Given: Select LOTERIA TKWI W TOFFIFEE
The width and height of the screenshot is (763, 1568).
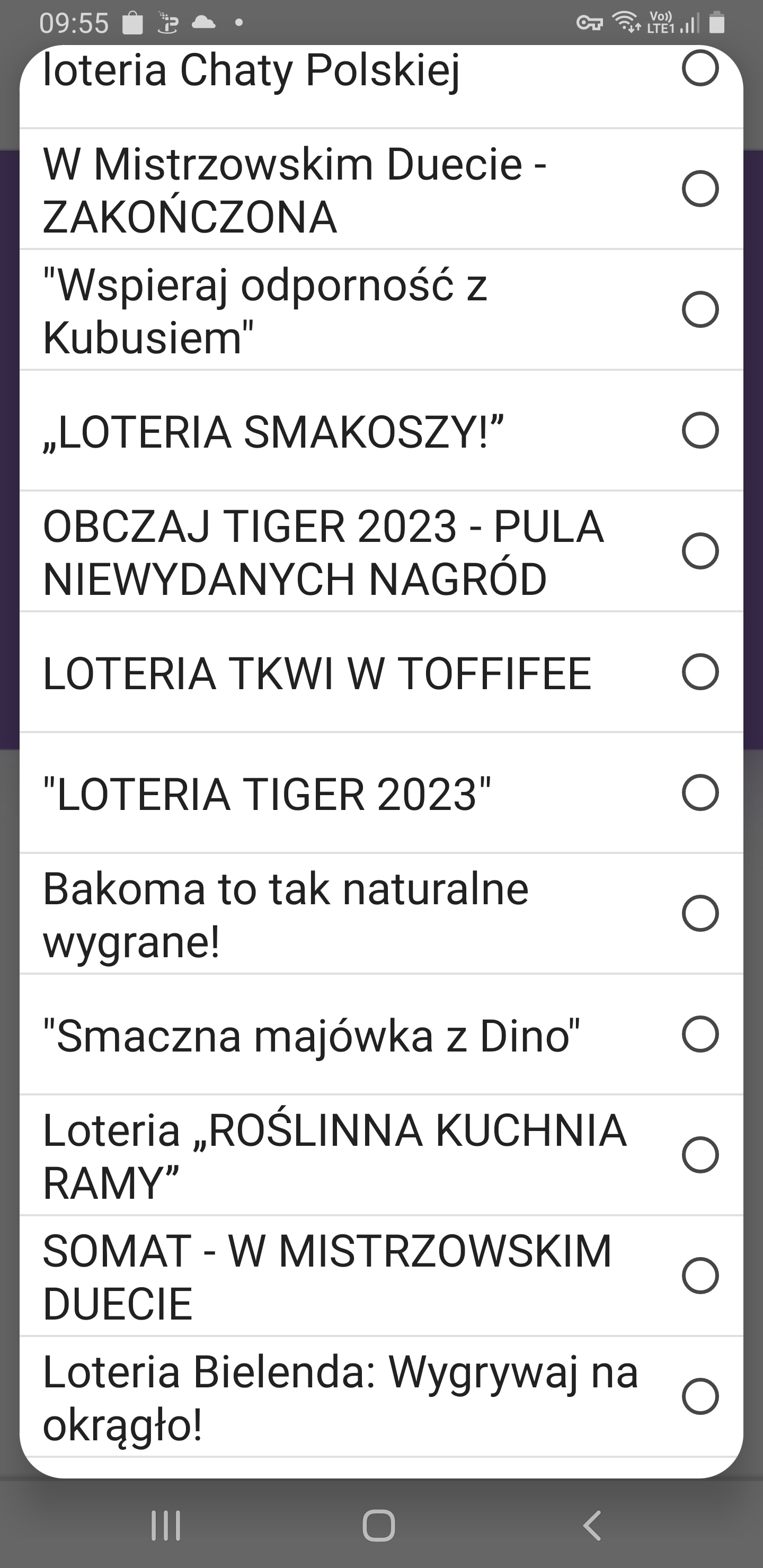Looking at the screenshot, I should pos(699,672).
